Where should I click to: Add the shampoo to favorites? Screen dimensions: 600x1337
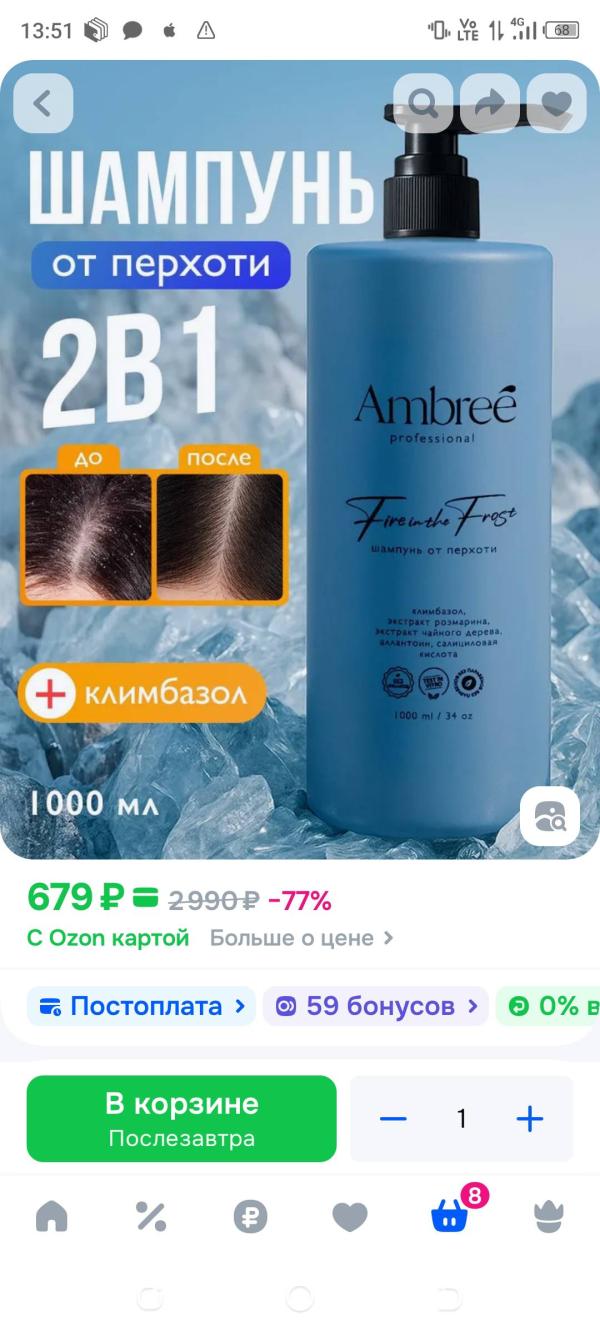pos(556,104)
